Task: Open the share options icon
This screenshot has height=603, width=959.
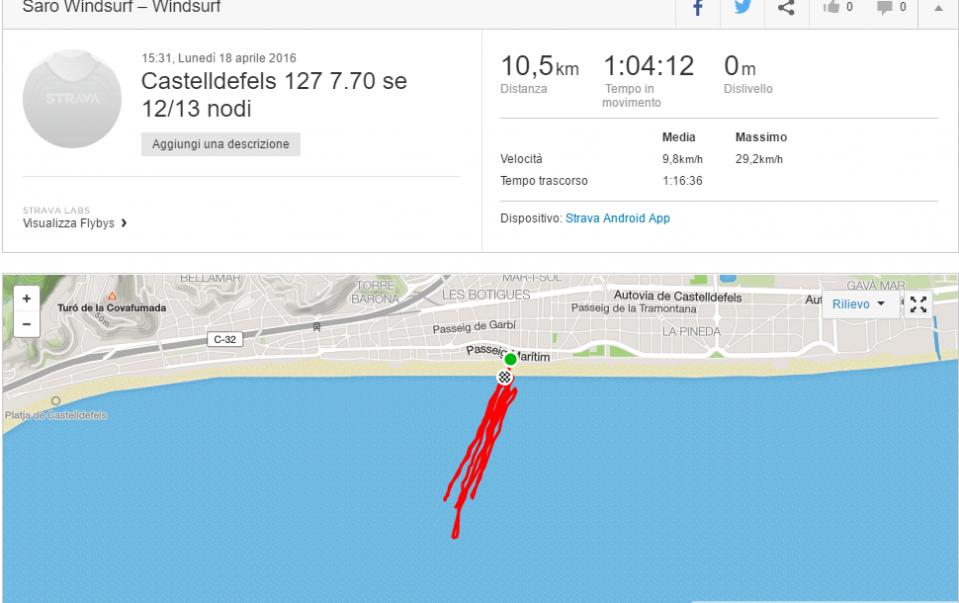Action: click(786, 9)
